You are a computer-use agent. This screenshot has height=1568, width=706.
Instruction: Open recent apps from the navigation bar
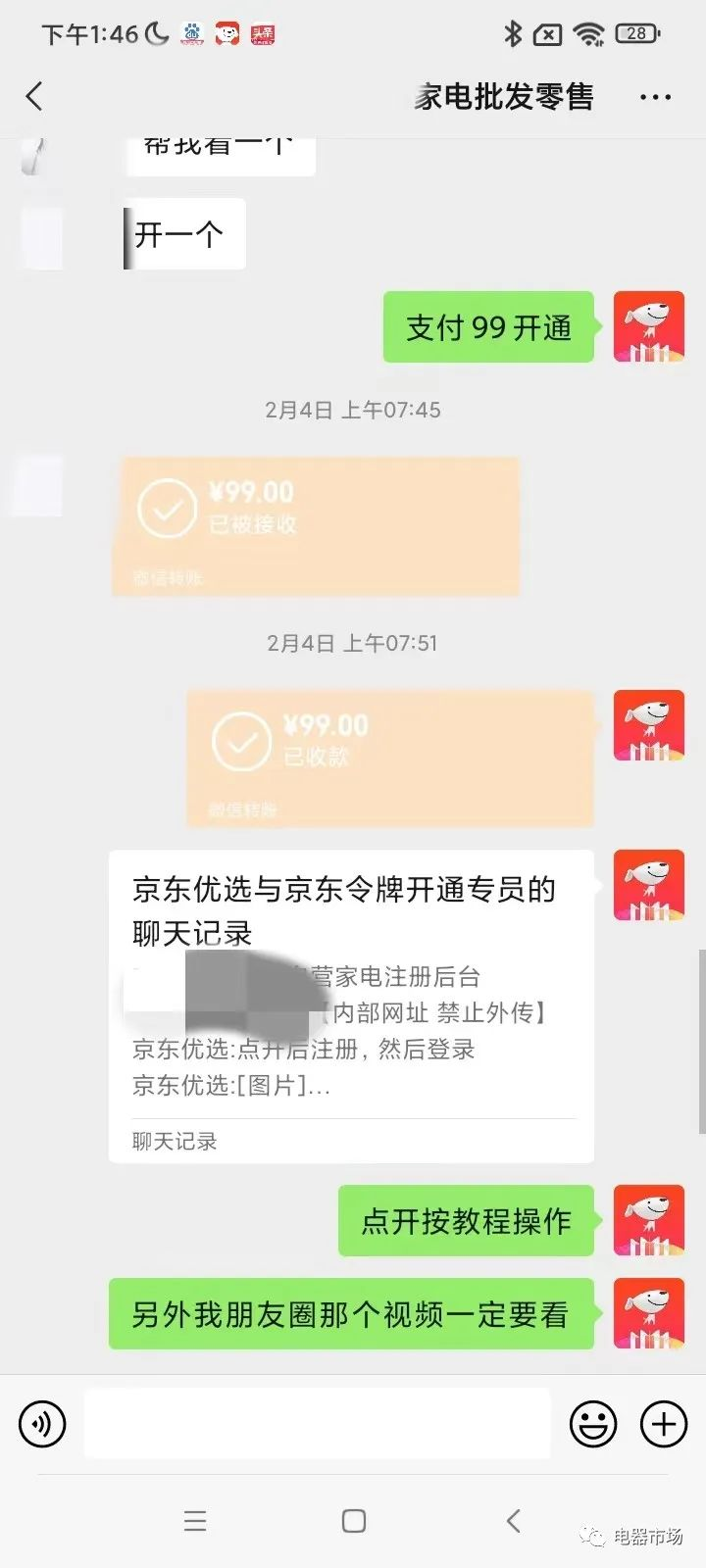[x=195, y=1521]
